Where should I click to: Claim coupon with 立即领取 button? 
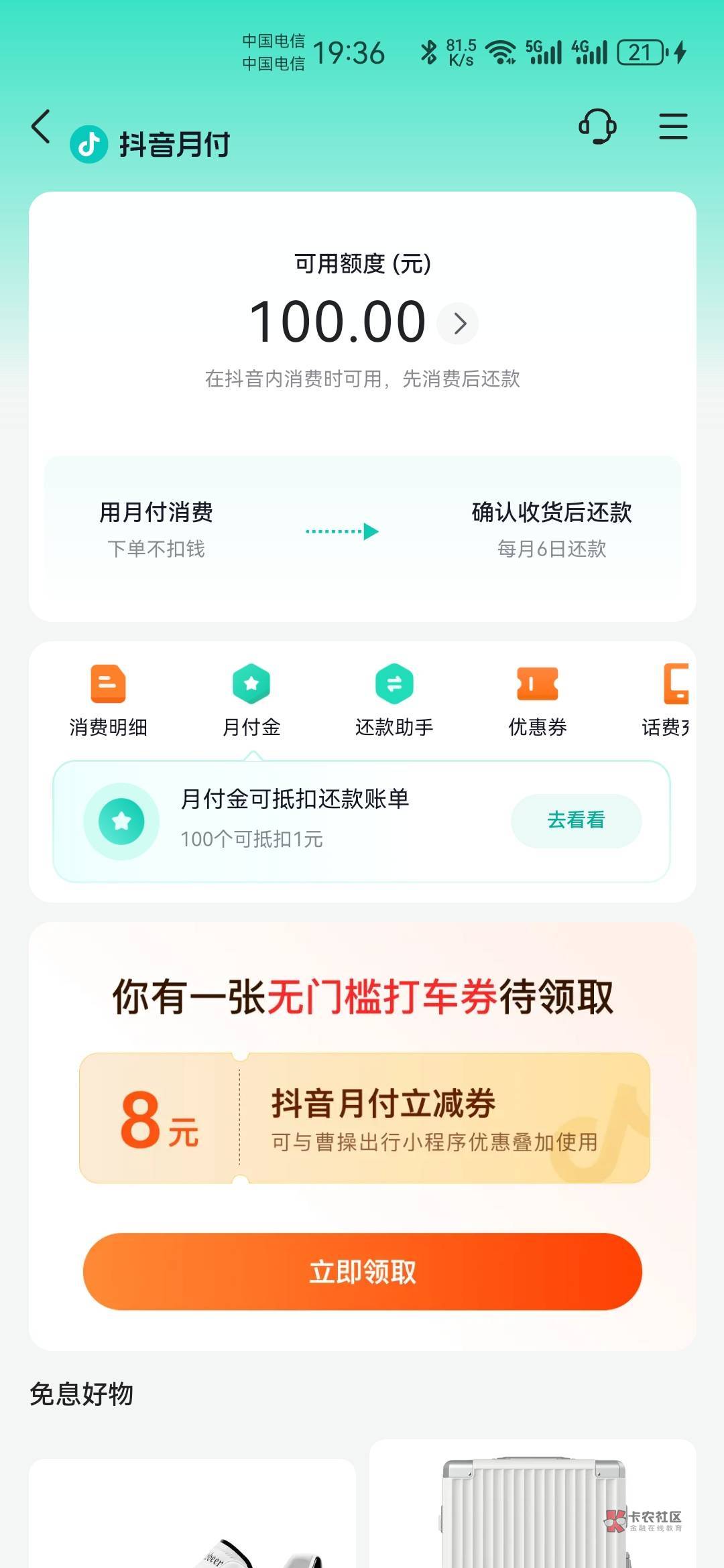coord(363,1271)
